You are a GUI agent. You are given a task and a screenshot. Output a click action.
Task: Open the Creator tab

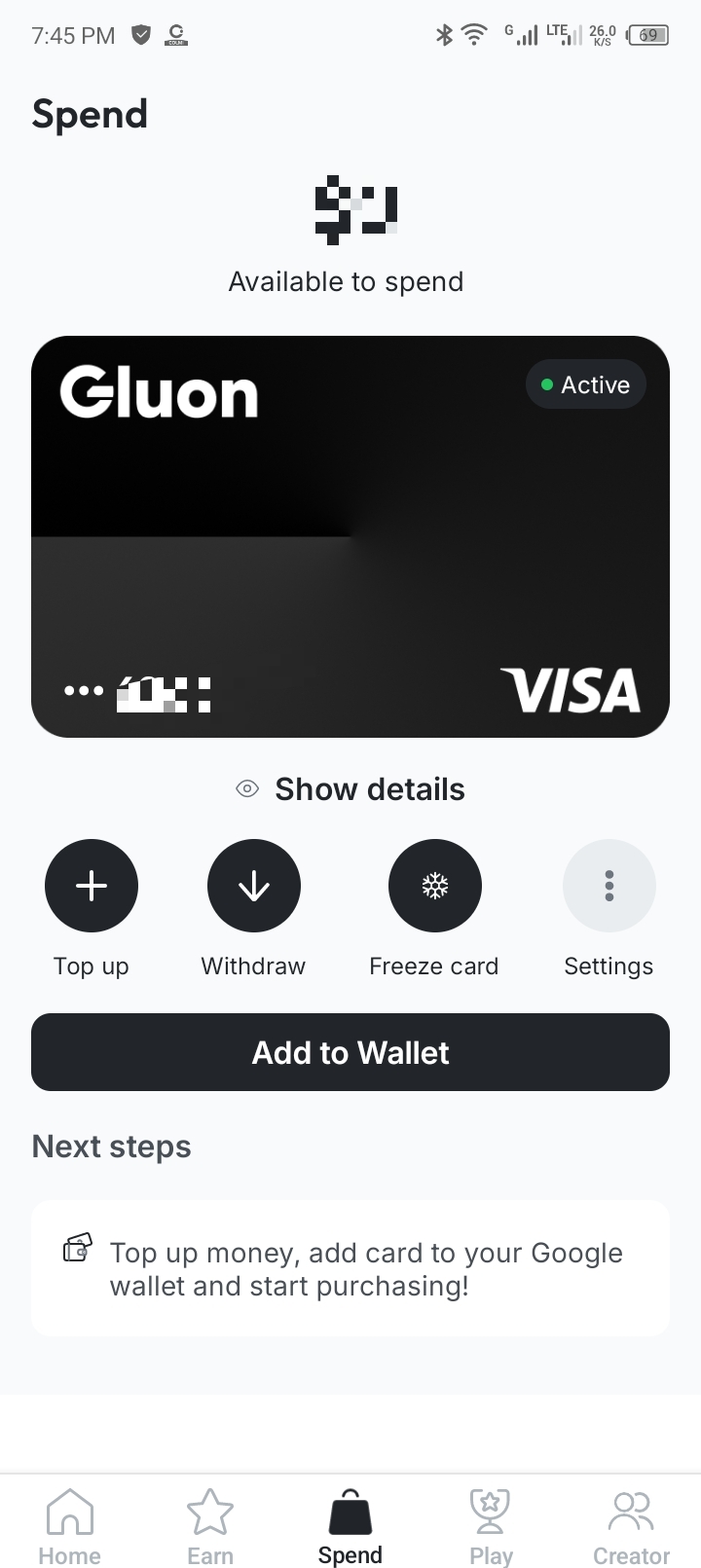[631, 1527]
